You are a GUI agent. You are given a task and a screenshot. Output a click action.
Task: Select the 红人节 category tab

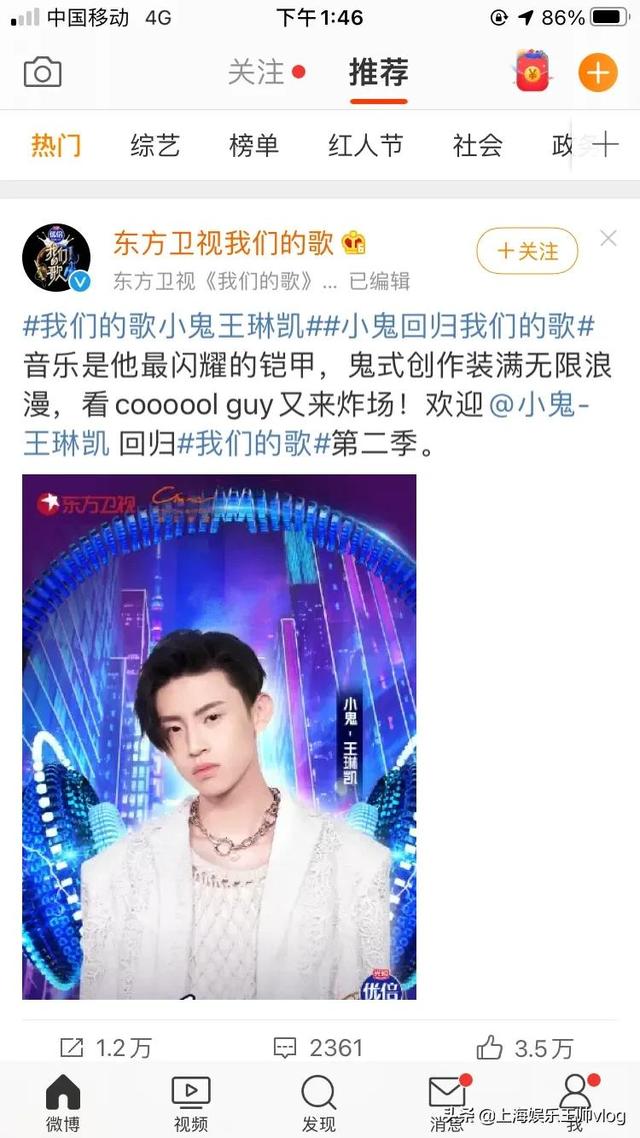click(365, 146)
